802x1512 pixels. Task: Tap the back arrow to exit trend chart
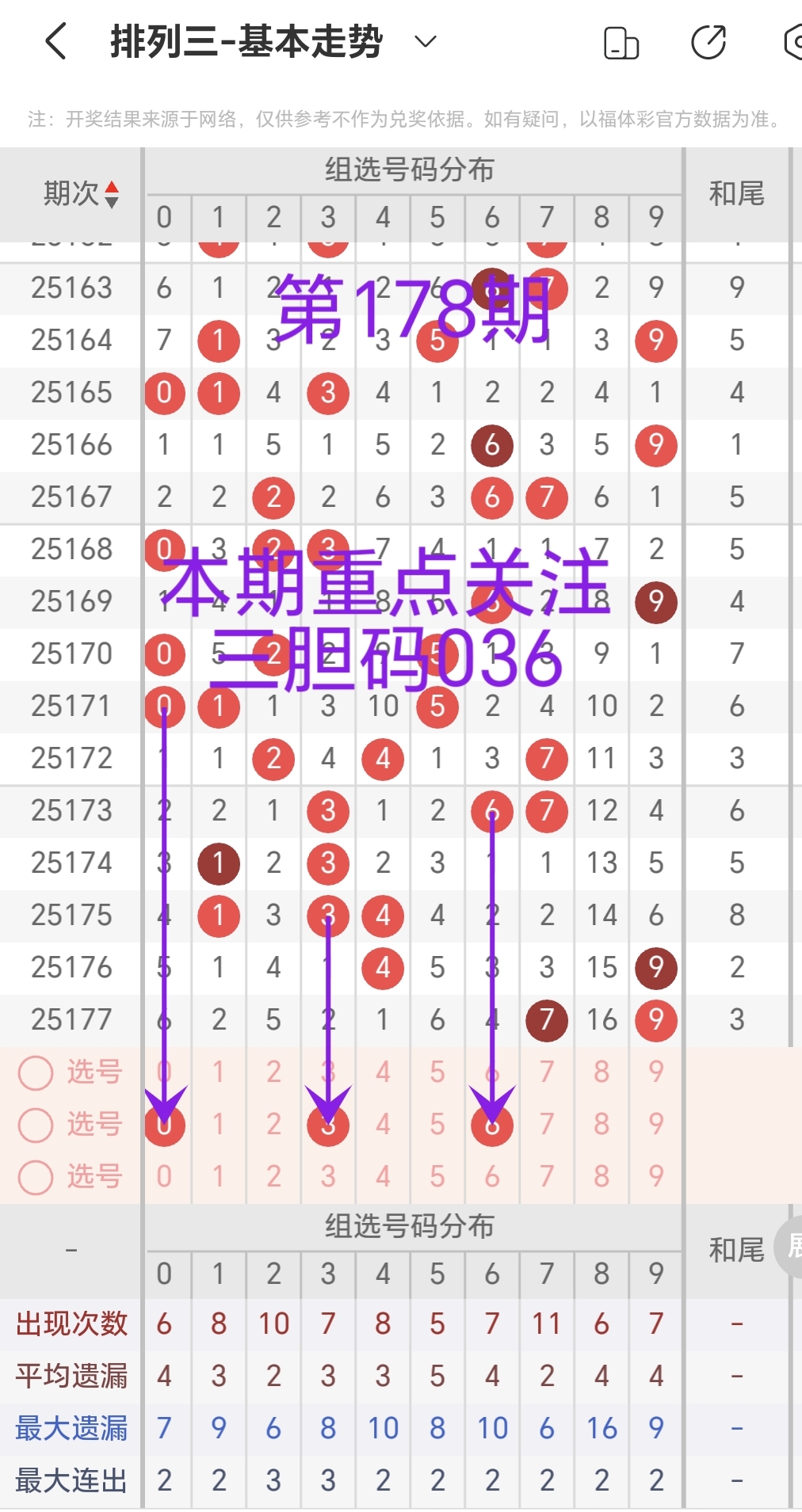click(x=54, y=41)
